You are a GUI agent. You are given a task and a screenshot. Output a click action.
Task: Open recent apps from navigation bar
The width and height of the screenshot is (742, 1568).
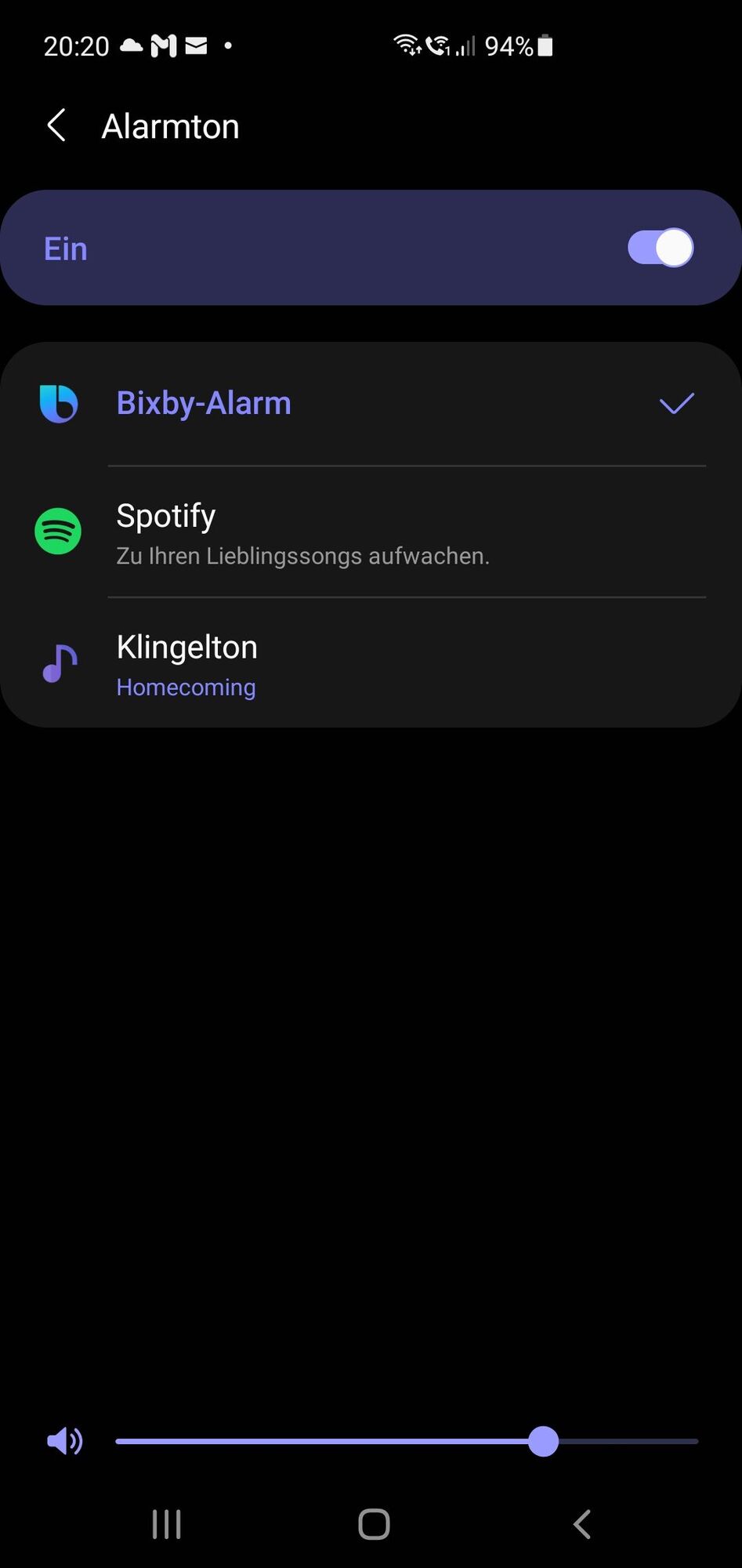166,1524
